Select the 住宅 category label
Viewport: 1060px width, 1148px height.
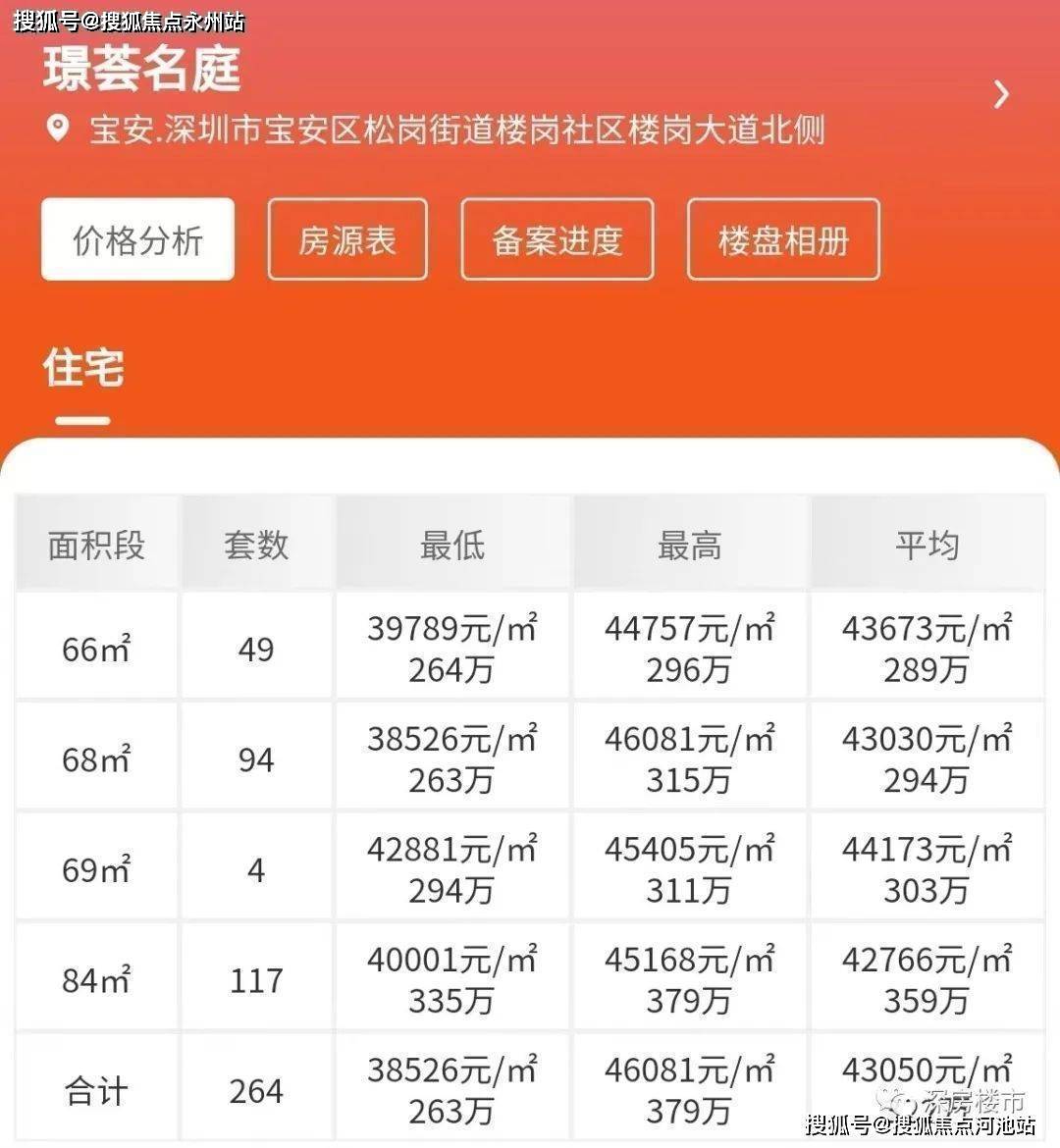82,371
